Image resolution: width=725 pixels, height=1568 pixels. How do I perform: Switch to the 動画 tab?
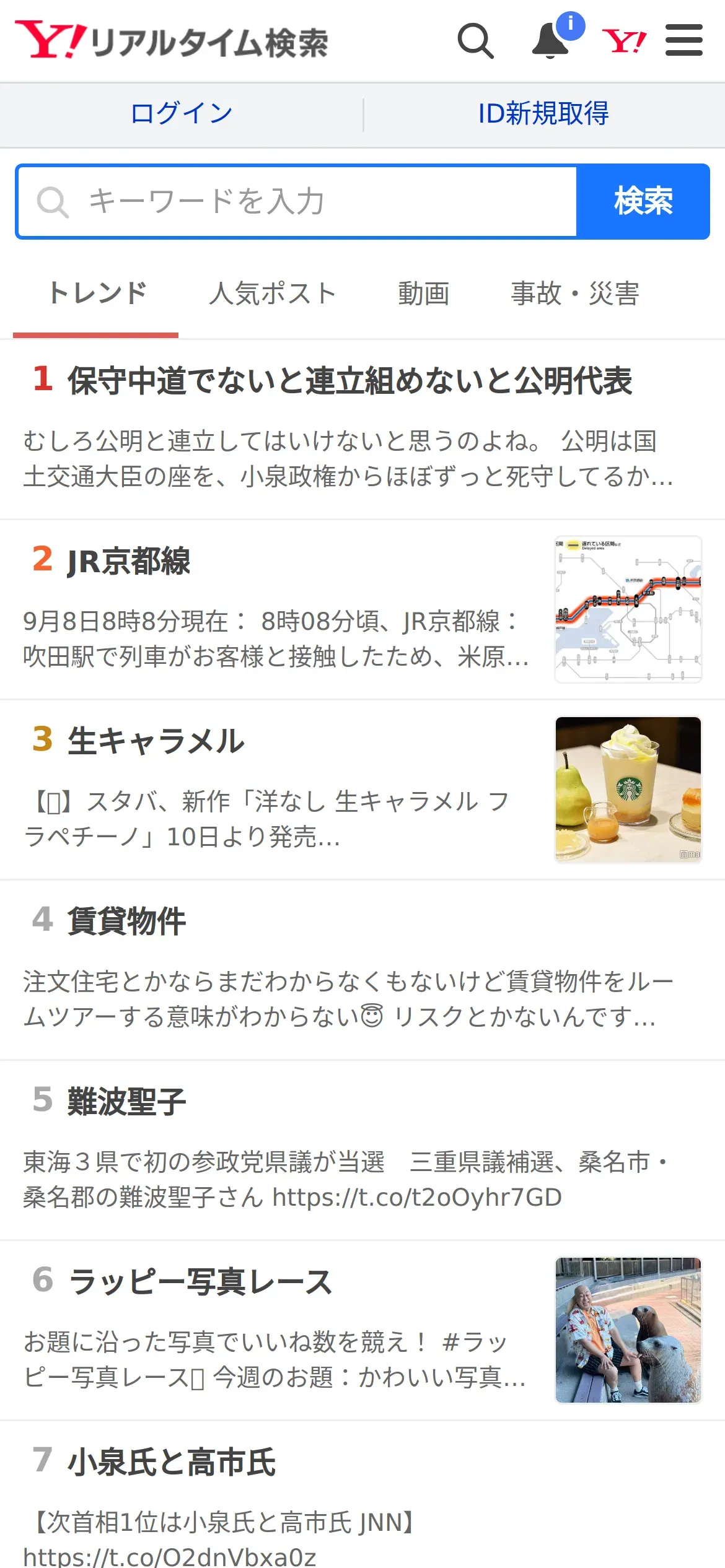coord(424,294)
